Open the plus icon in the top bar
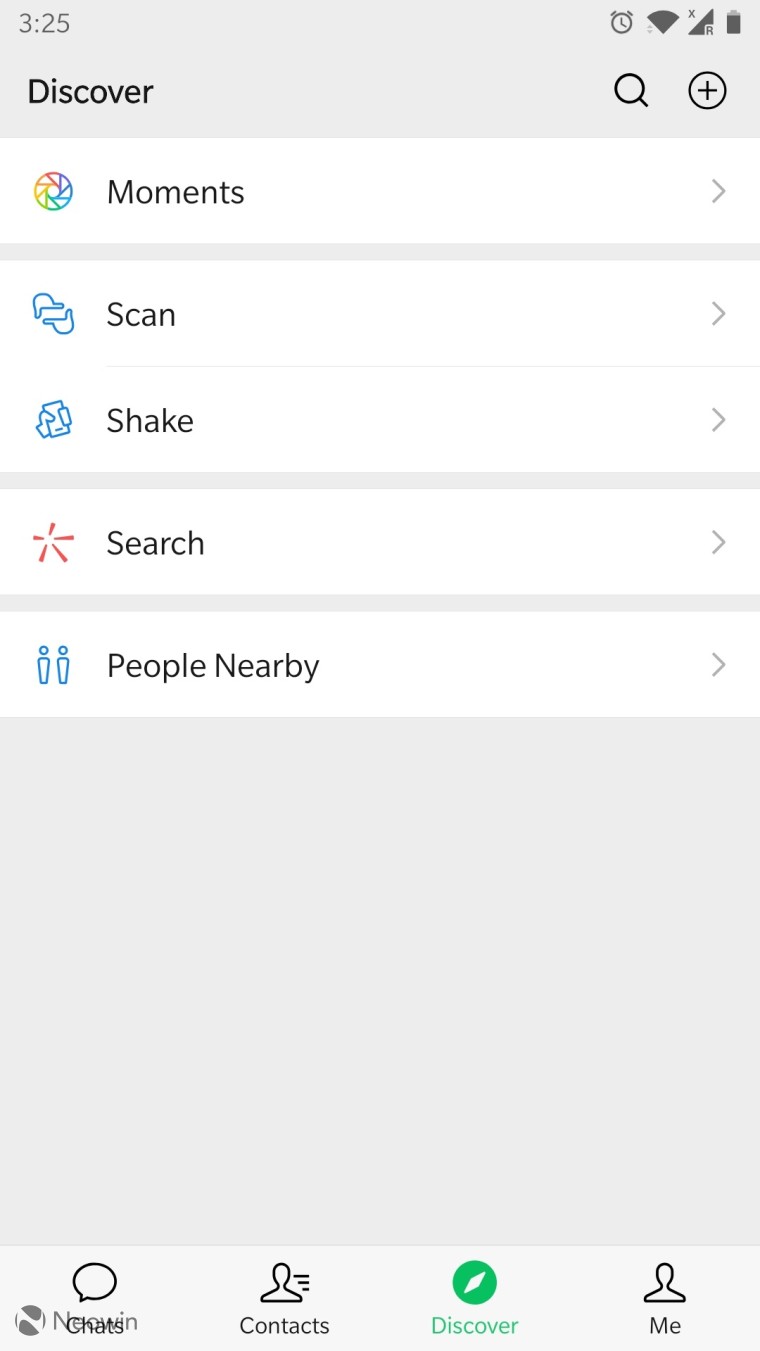760x1351 pixels. pyautogui.click(x=707, y=90)
